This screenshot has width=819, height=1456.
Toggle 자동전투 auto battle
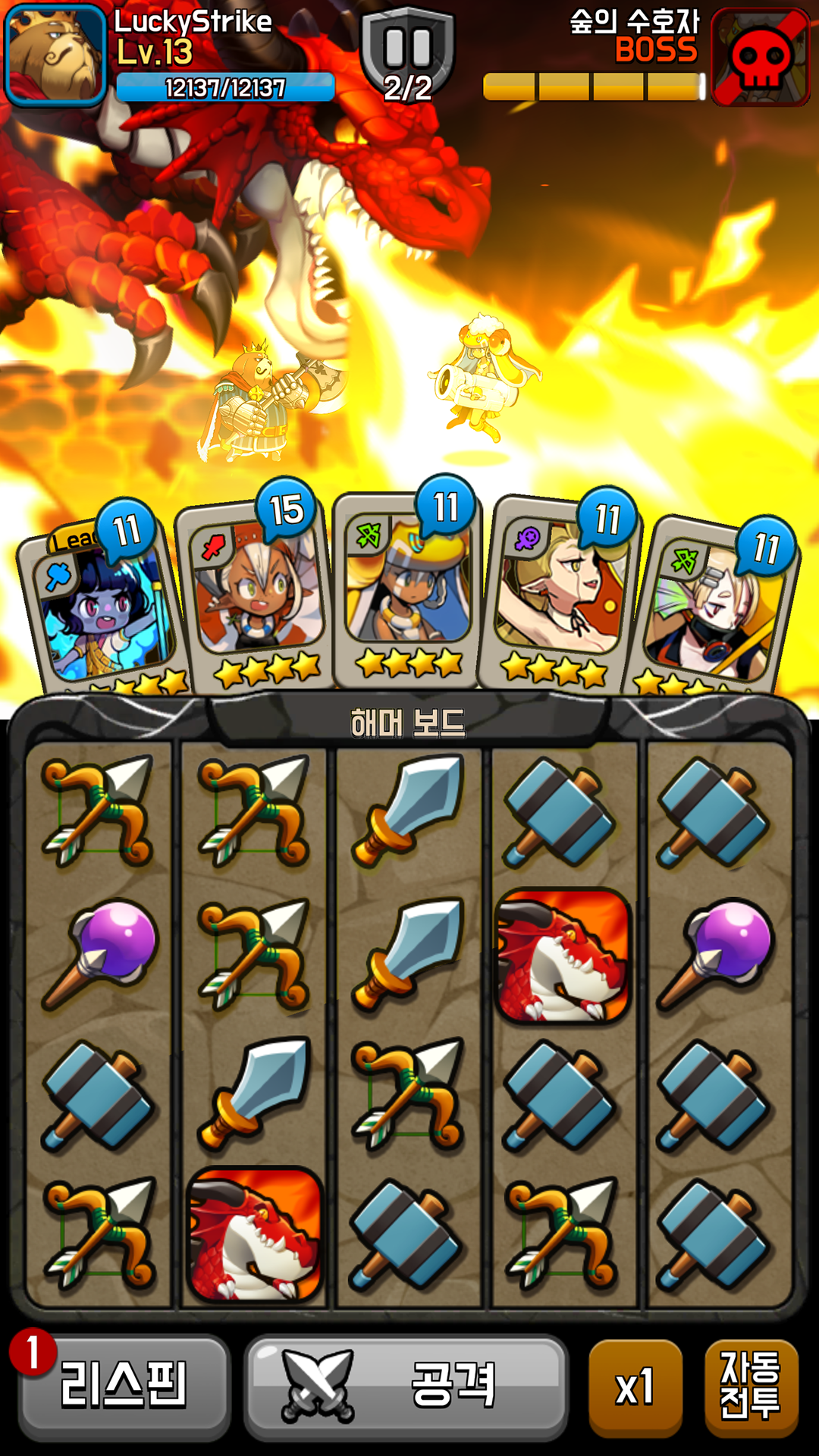(x=750, y=1387)
